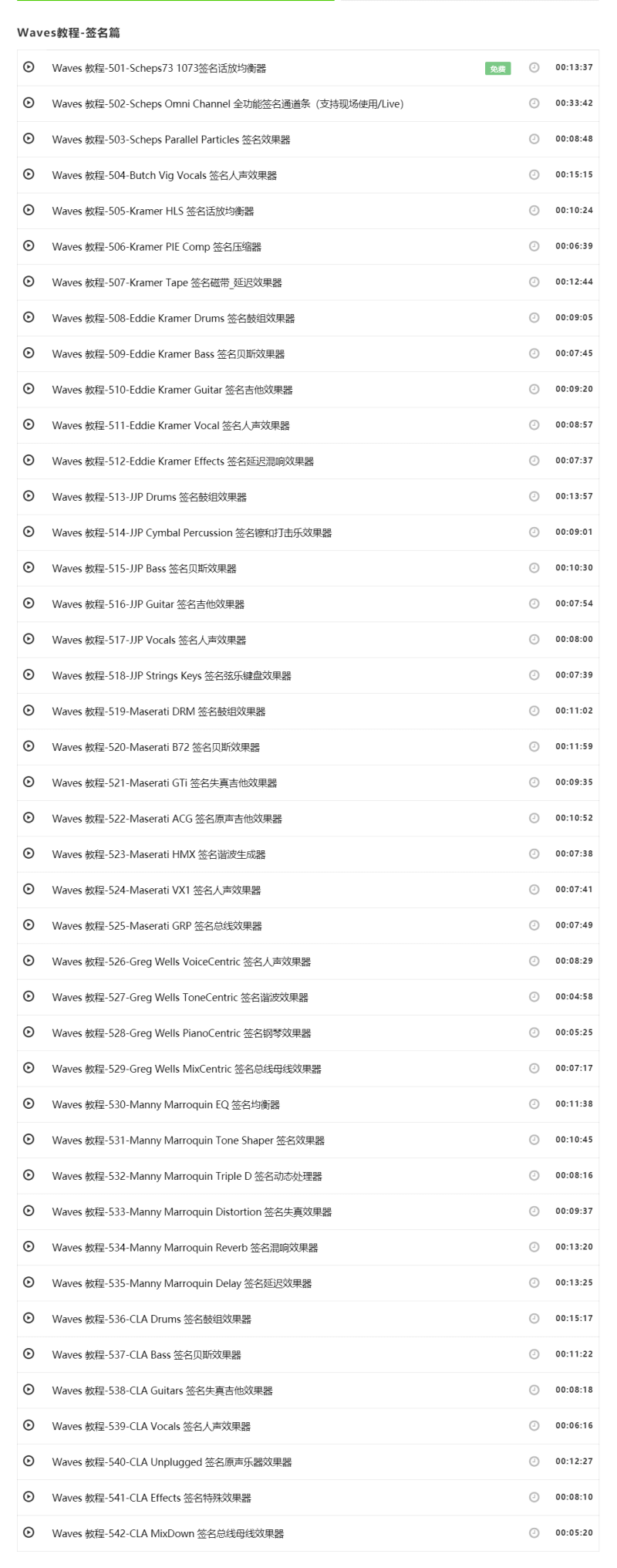Open lesson 502 Scheps Omni Channel
Screen dimensions: 617x1568
(228, 103)
